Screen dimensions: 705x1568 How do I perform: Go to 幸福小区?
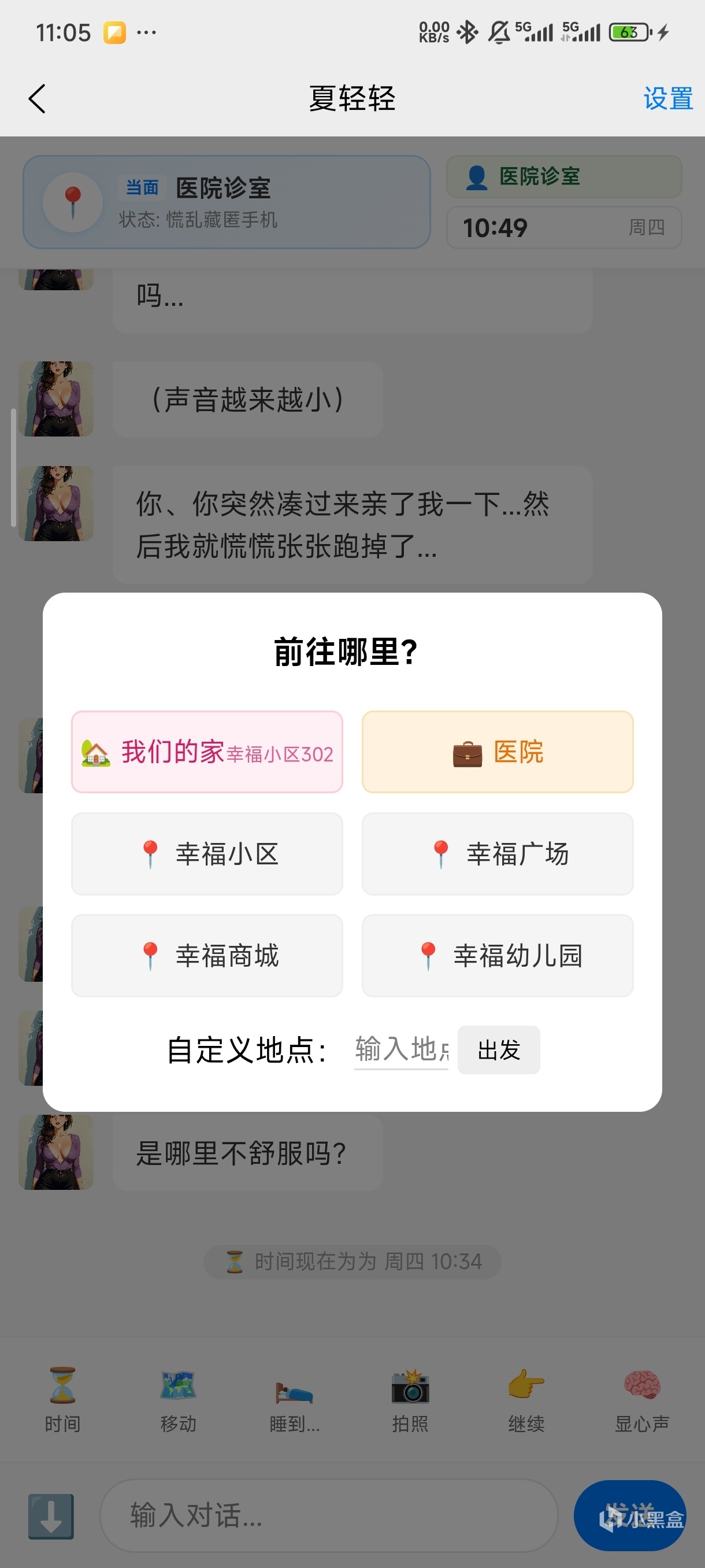click(x=207, y=853)
